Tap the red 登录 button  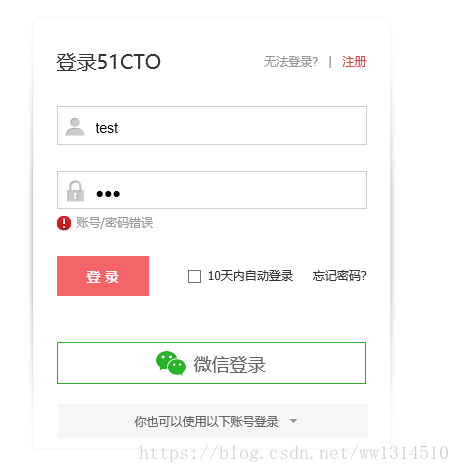pyautogui.click(x=103, y=276)
